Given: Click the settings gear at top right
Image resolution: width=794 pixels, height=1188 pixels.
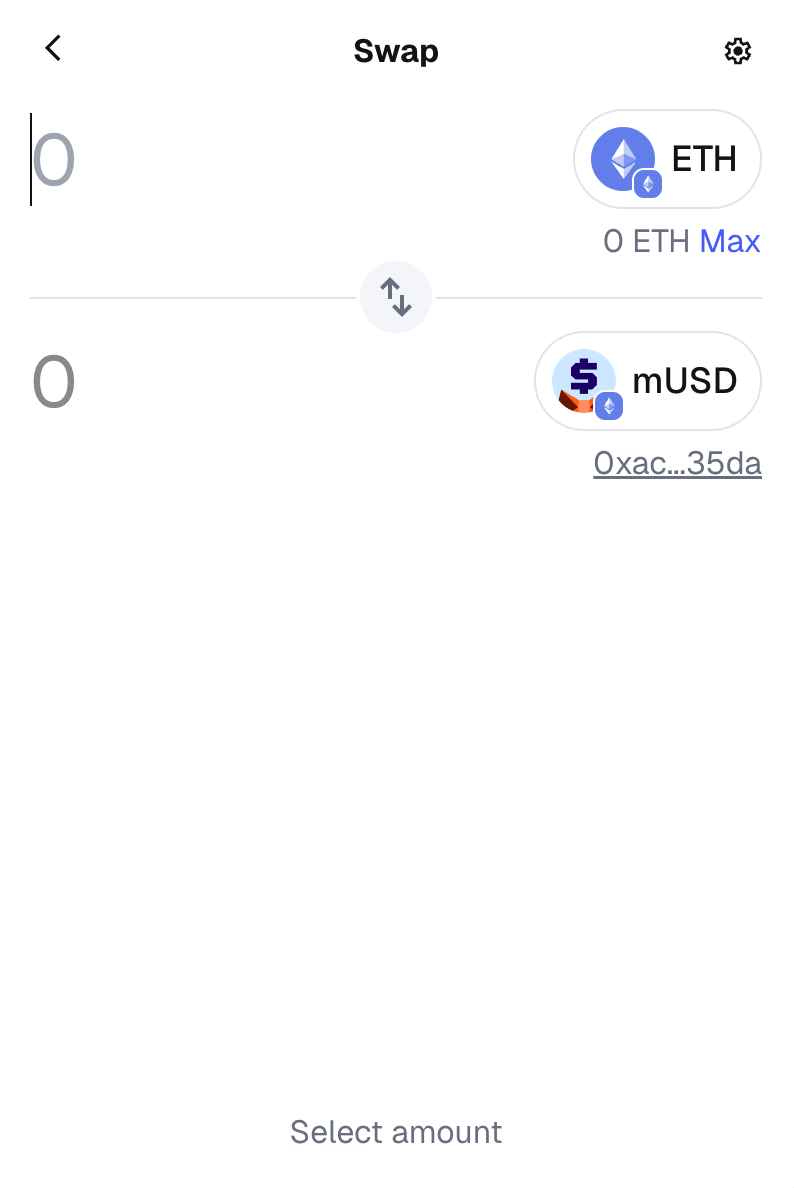Looking at the screenshot, I should point(738,50).
